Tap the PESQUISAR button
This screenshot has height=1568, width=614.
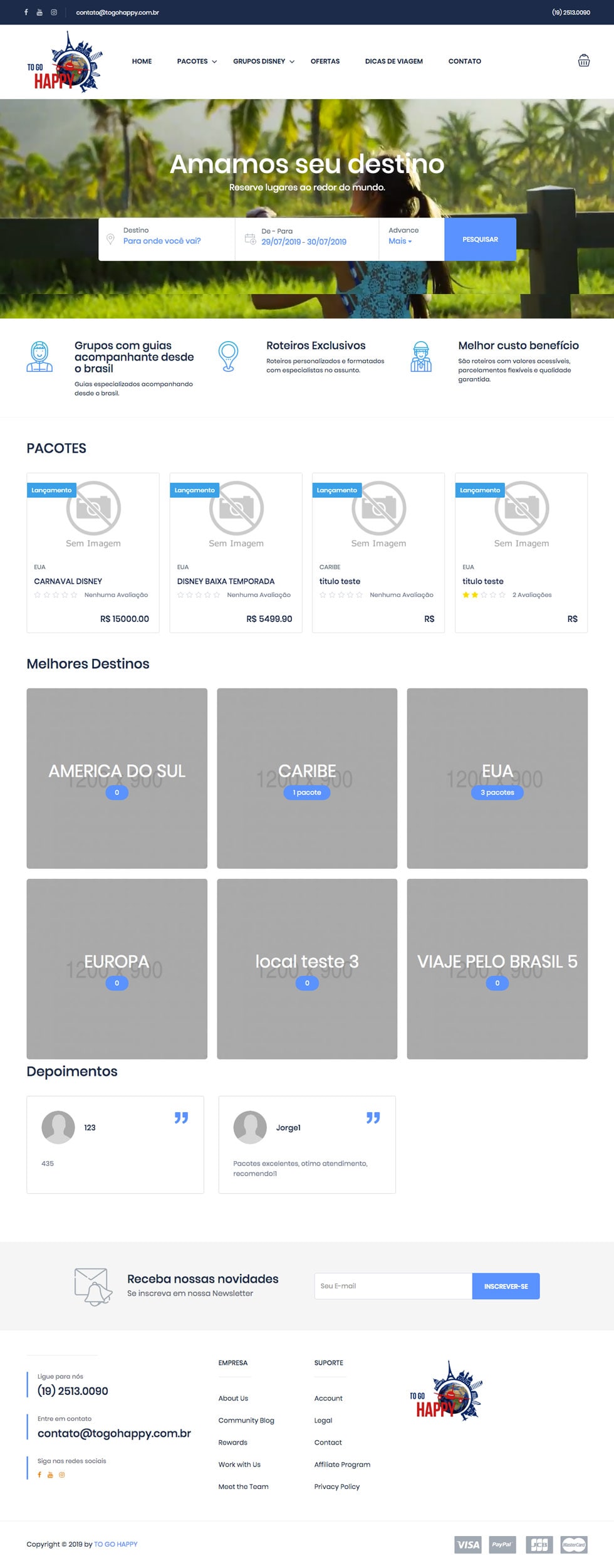coord(480,239)
